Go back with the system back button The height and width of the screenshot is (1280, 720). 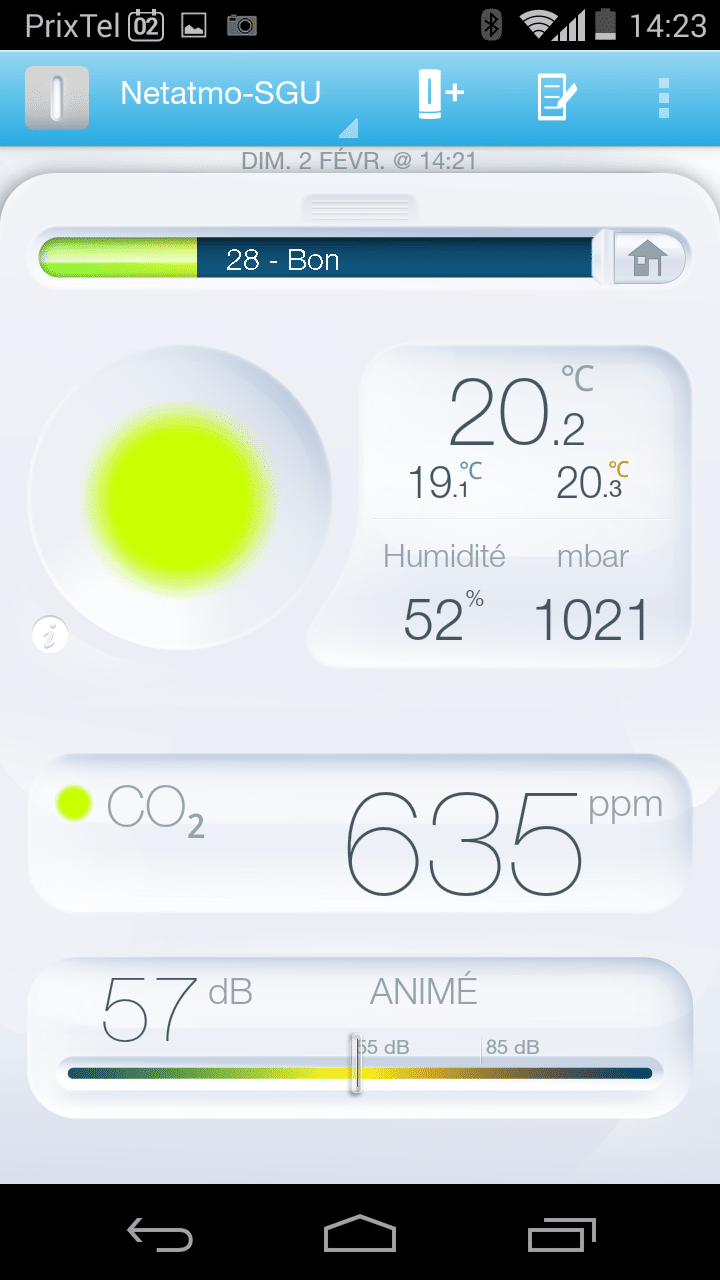tap(160, 1234)
